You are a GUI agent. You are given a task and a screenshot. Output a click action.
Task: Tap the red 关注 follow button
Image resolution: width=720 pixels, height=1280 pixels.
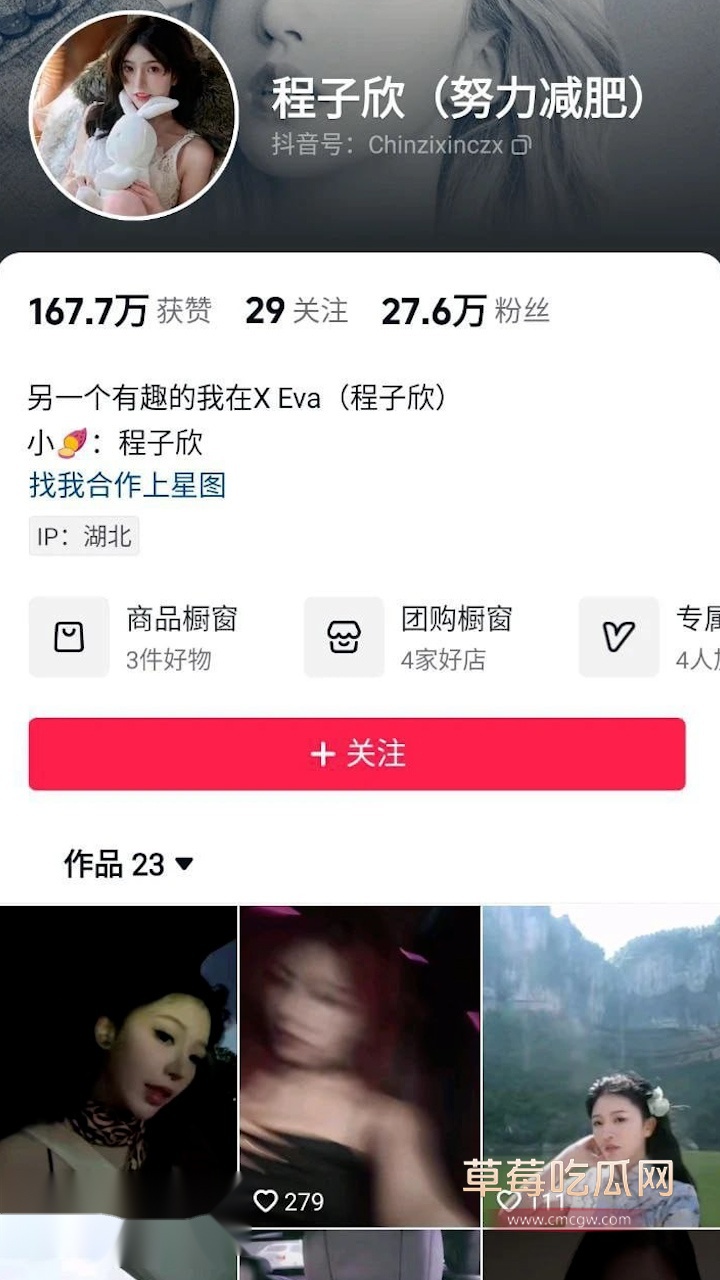[x=357, y=754]
